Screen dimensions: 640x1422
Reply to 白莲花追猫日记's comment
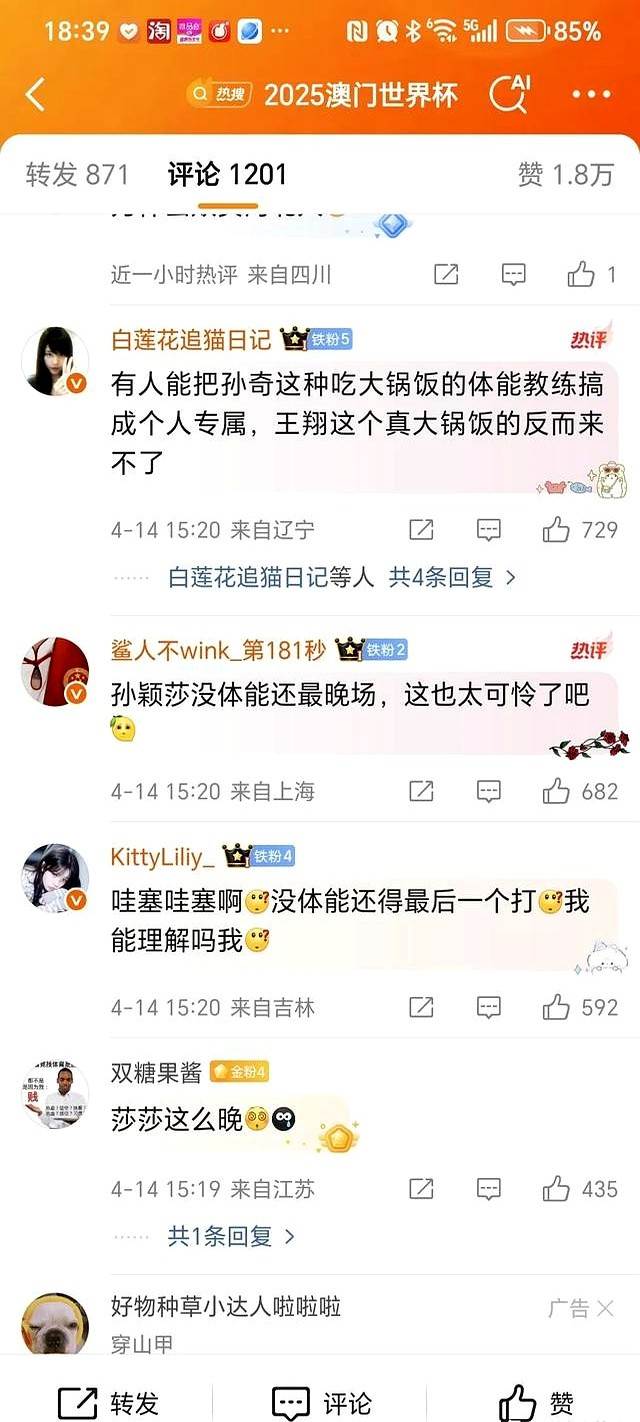[x=488, y=530]
